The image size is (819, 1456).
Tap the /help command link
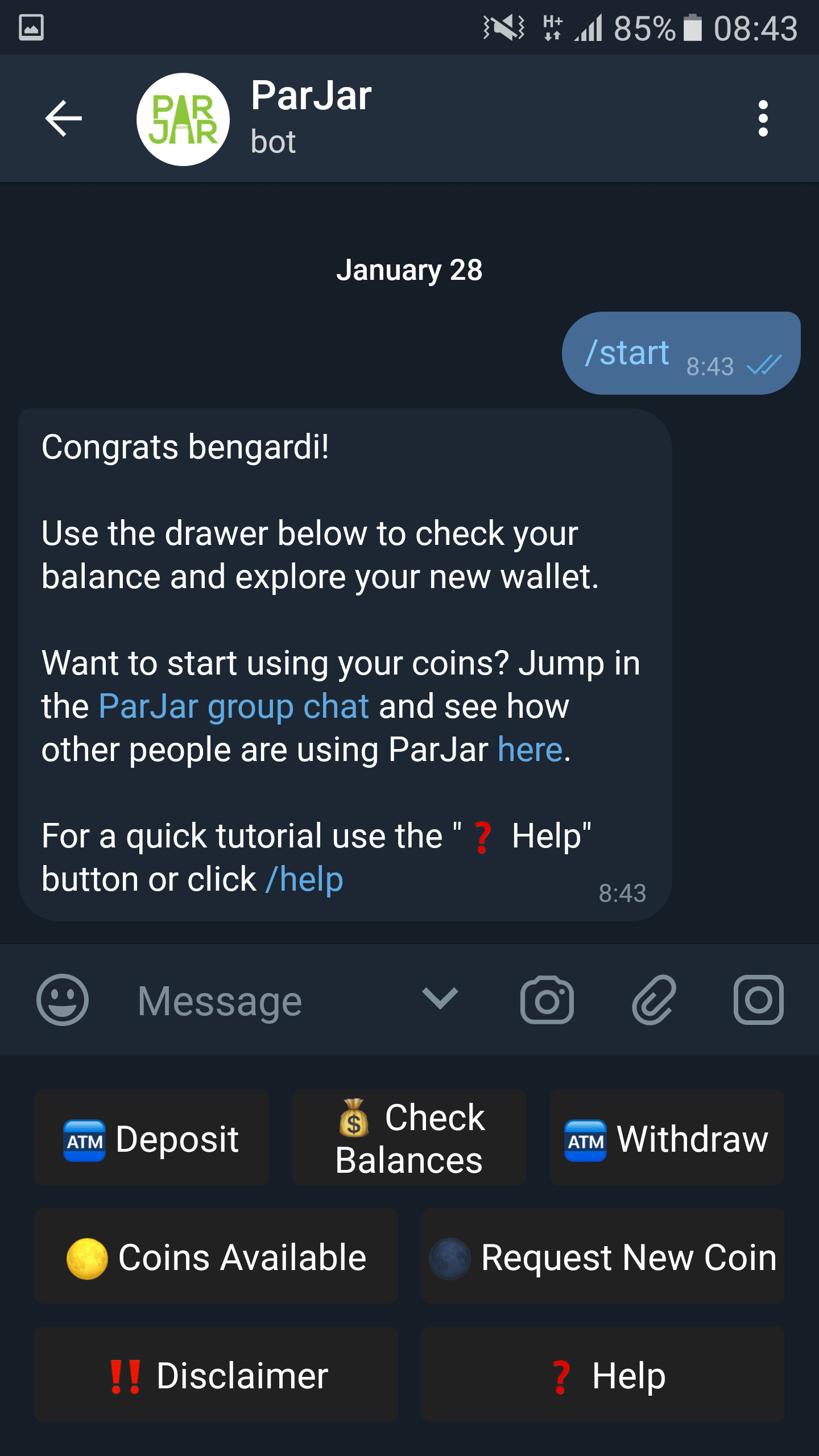pyautogui.click(x=304, y=880)
